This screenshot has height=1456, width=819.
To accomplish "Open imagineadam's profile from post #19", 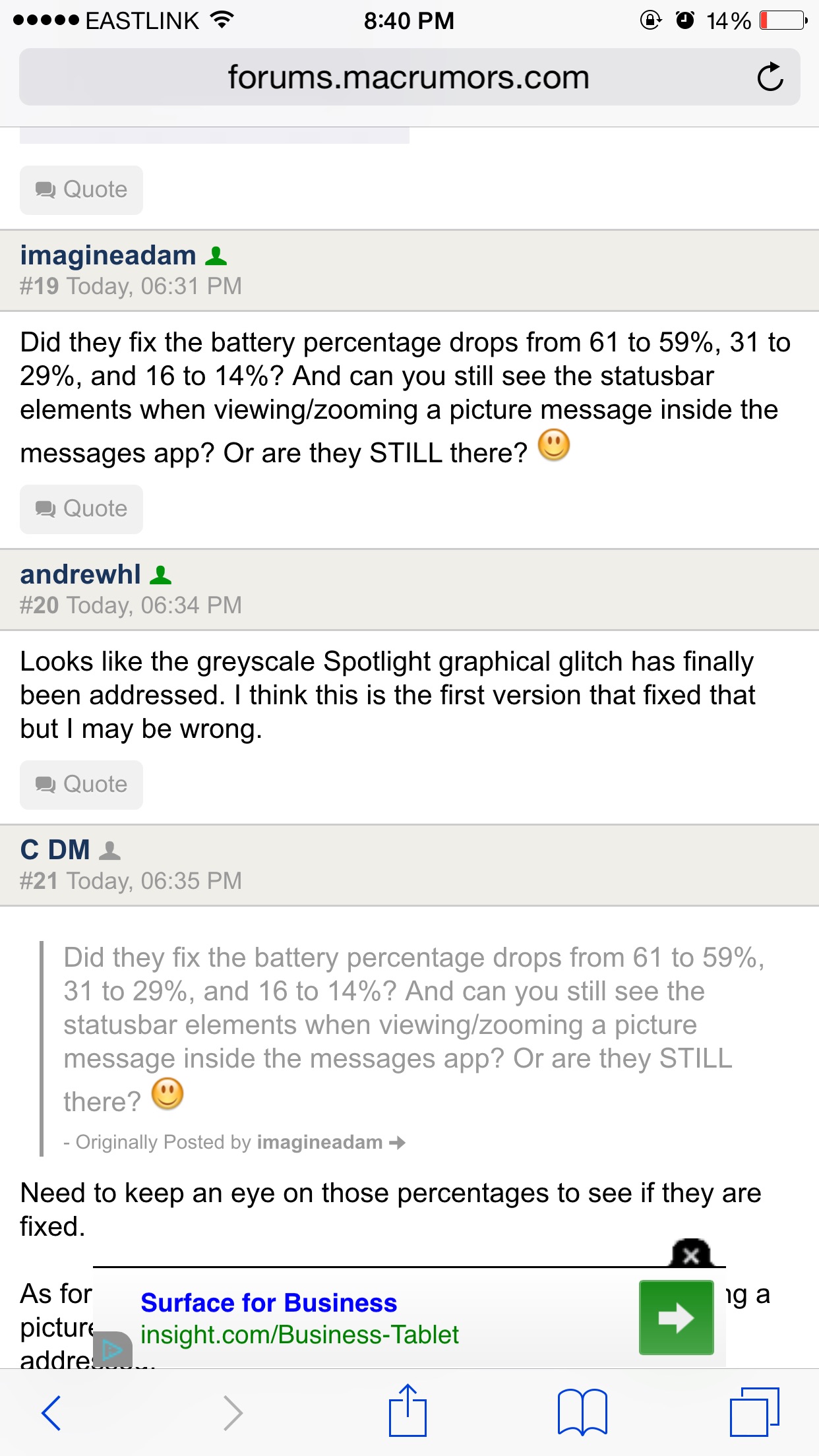I will 108,255.
